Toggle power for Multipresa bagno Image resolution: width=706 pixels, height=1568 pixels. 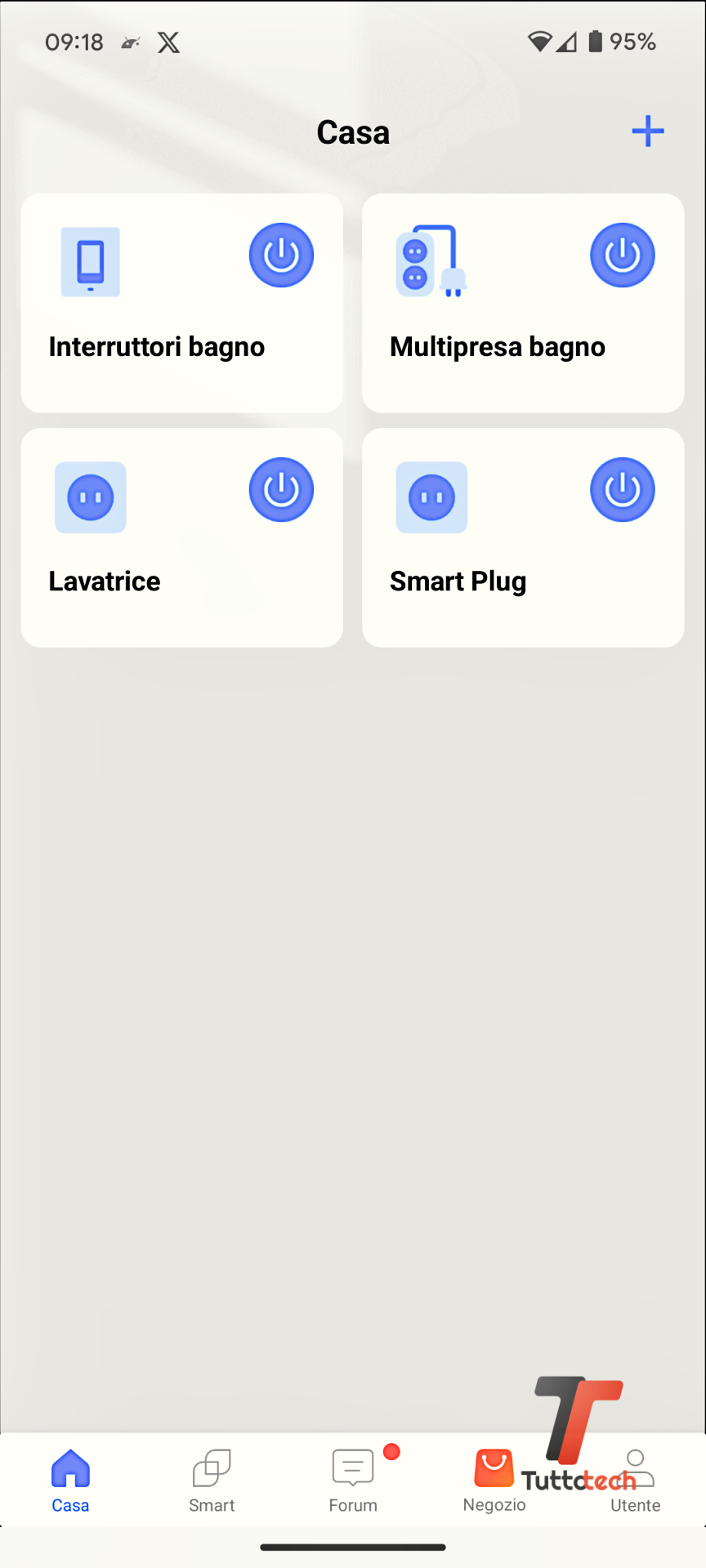tap(622, 256)
